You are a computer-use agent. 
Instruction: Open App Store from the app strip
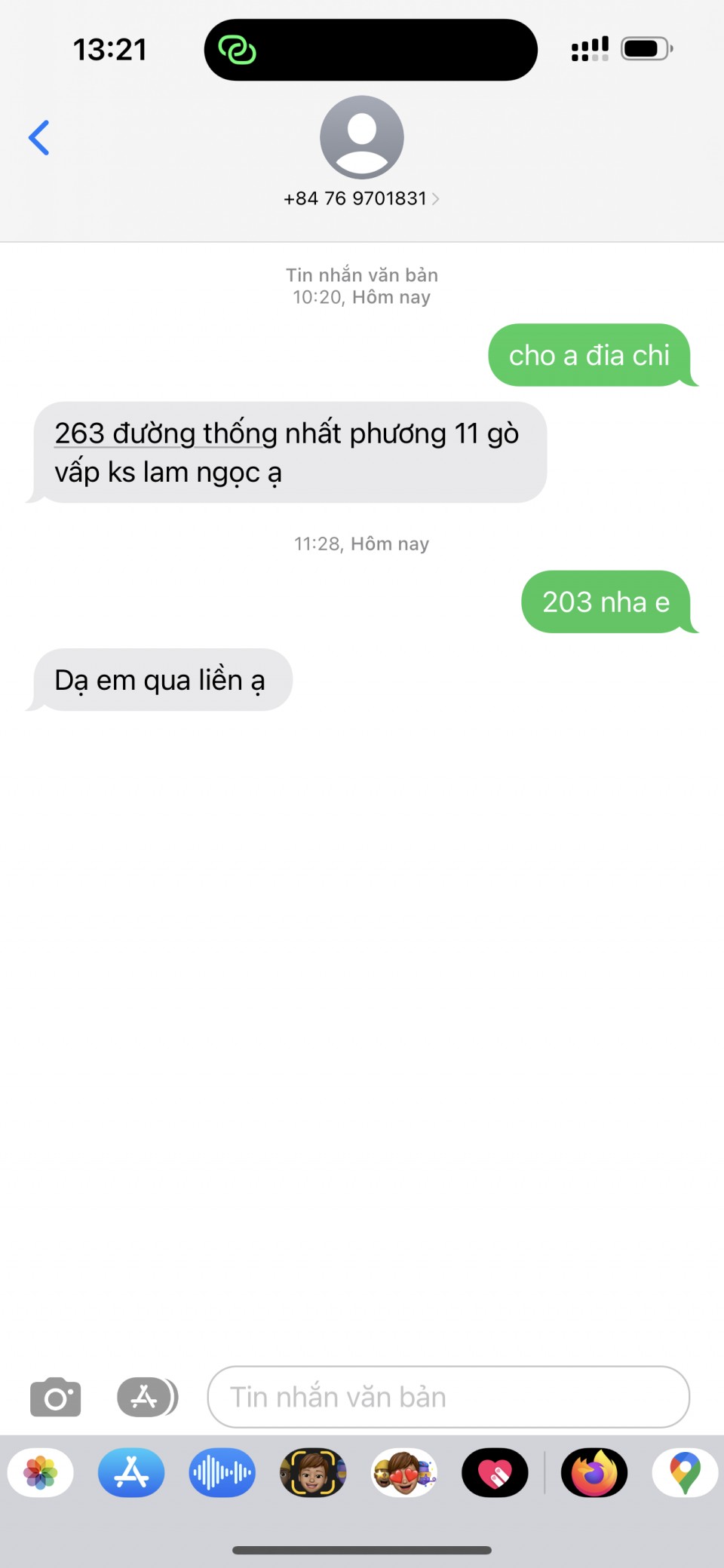click(x=131, y=1472)
